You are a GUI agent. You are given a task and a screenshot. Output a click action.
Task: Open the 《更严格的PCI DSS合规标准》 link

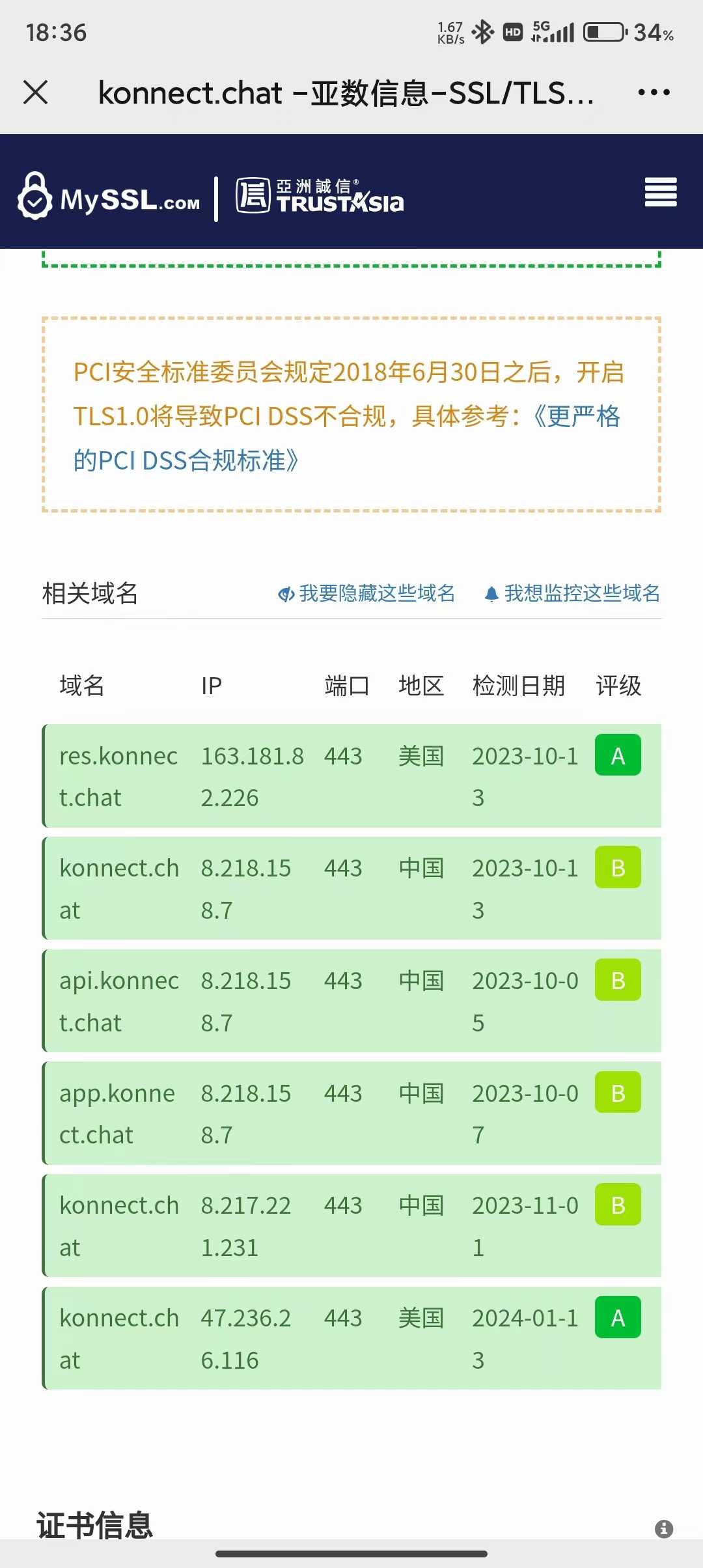coord(186,460)
